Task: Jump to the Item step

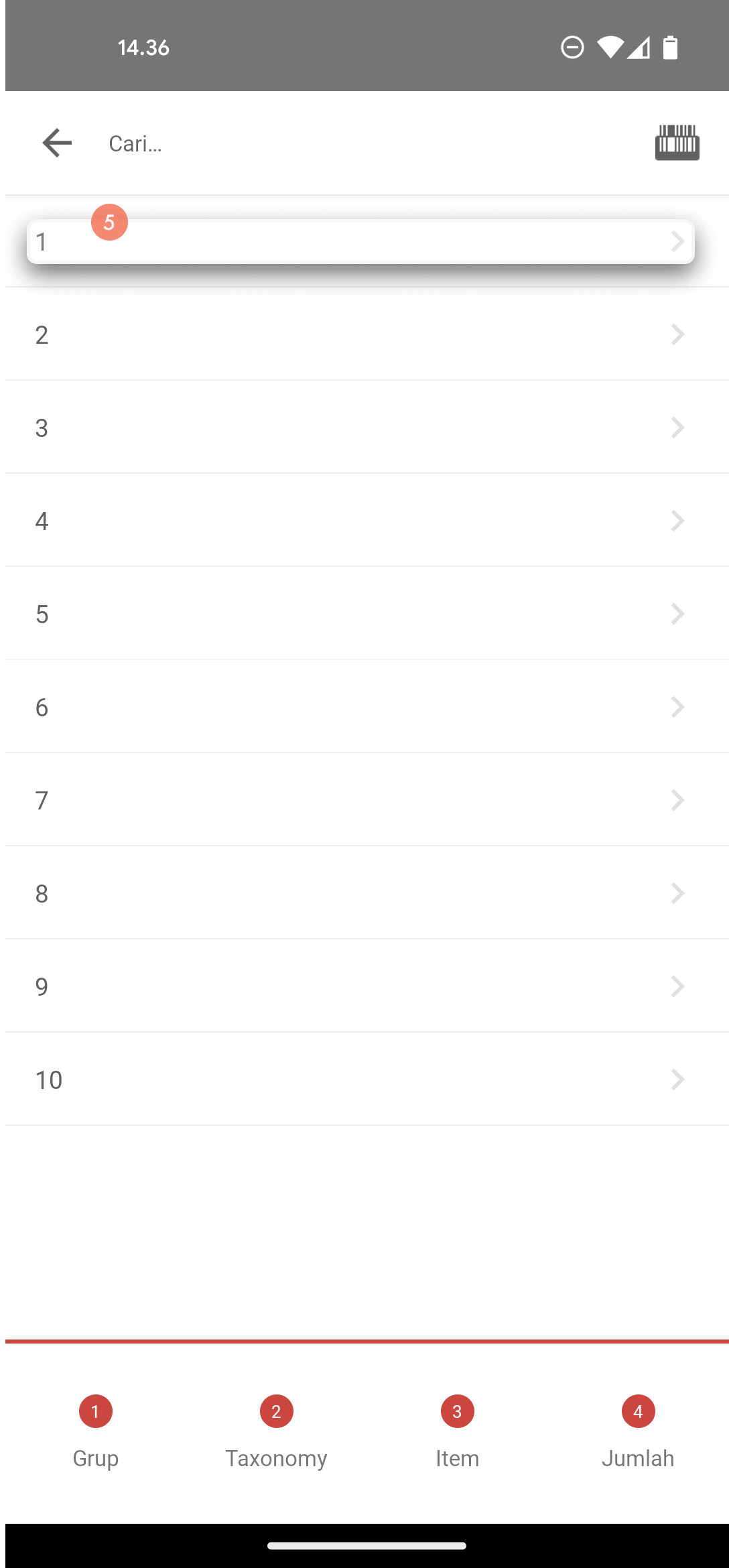Action: click(458, 1433)
